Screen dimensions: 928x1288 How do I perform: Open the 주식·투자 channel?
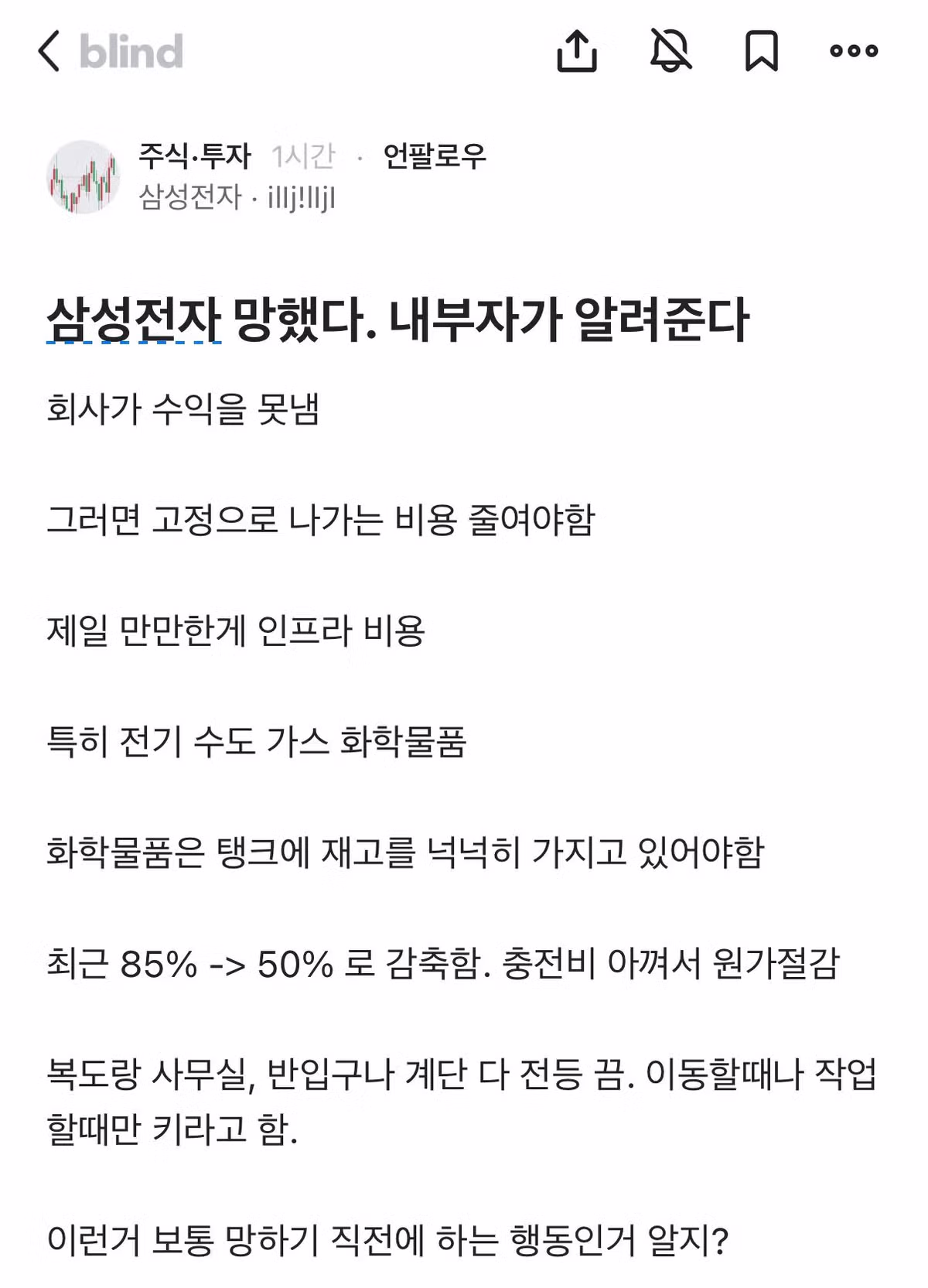195,156
